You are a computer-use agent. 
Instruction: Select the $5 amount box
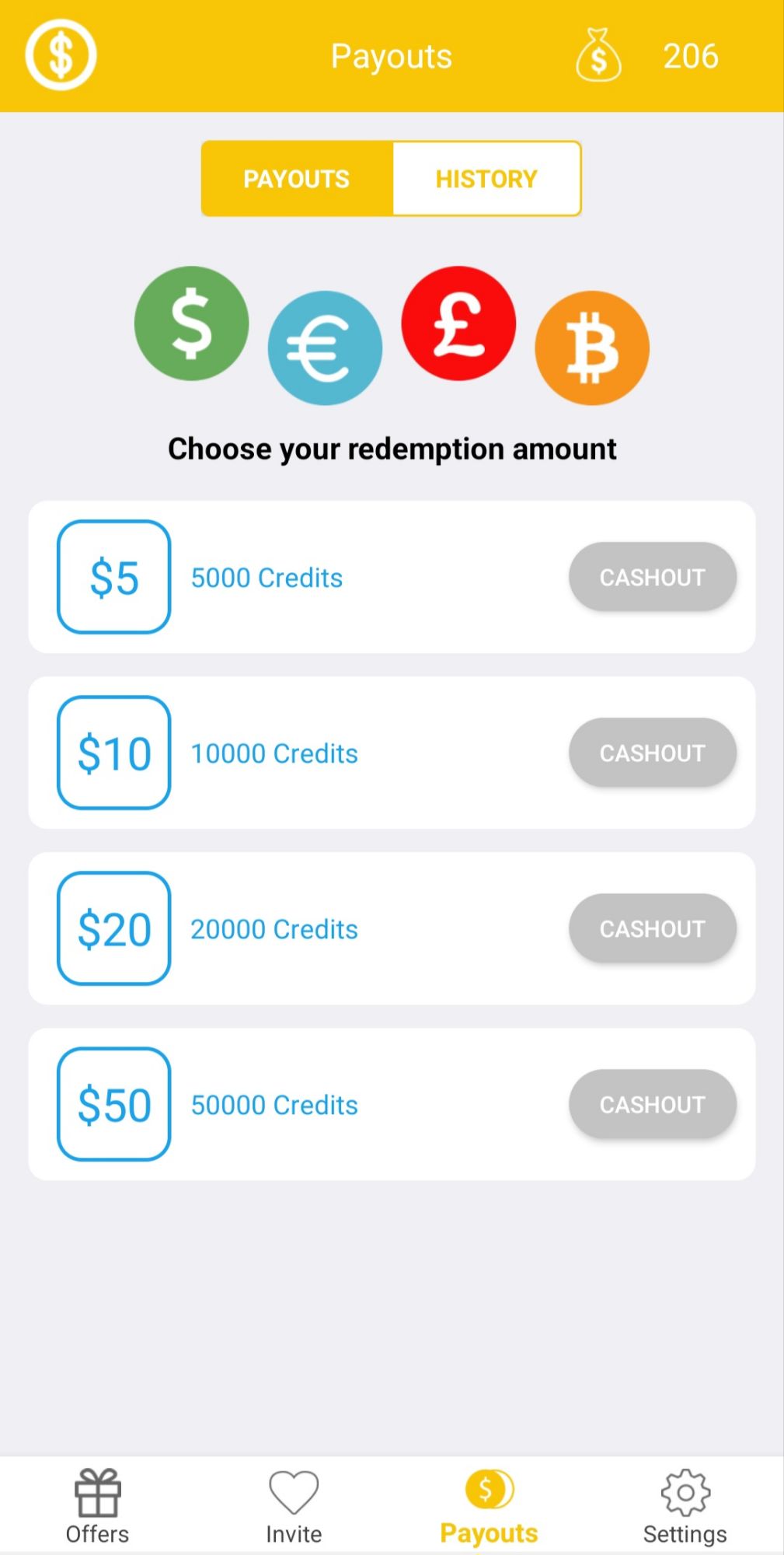pyautogui.click(x=113, y=577)
